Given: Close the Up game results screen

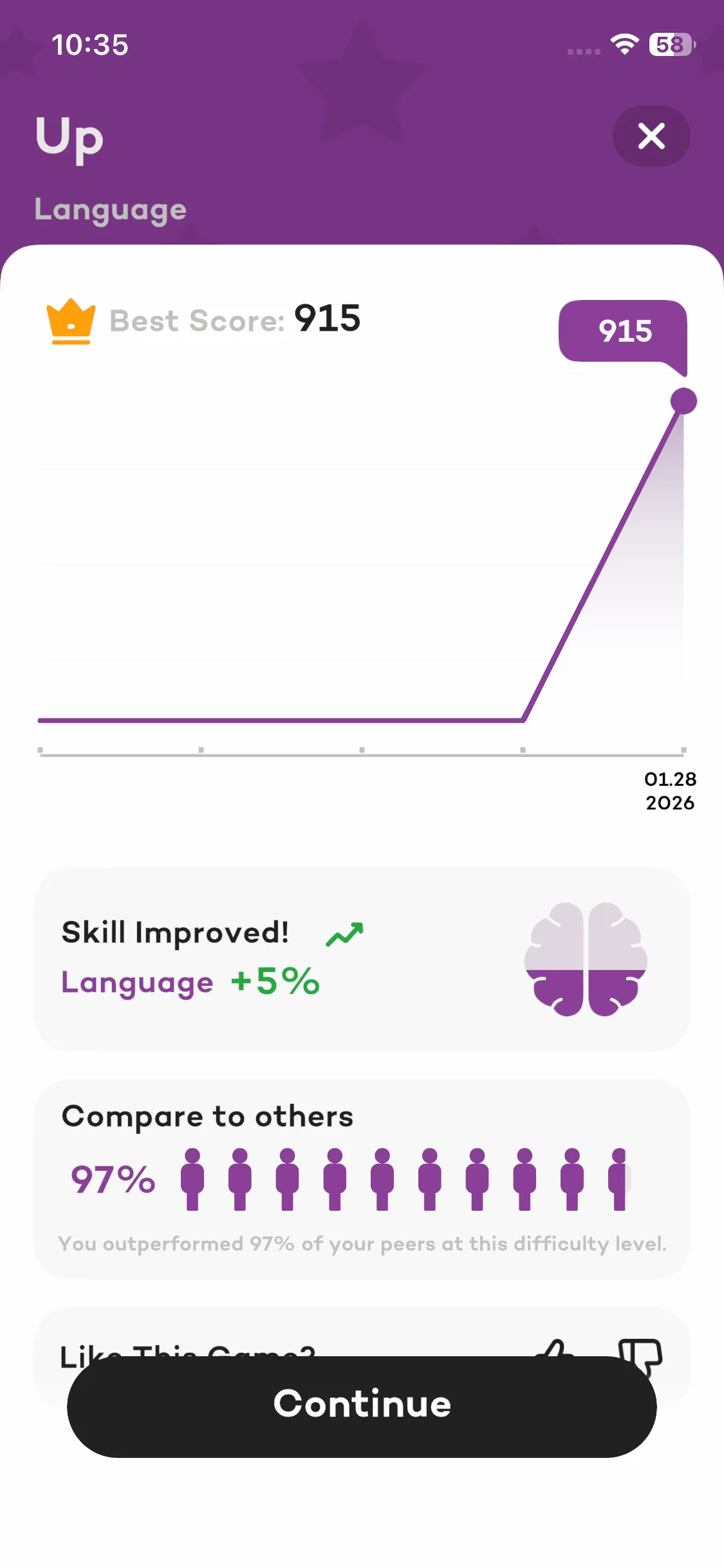Looking at the screenshot, I should pyautogui.click(x=651, y=136).
